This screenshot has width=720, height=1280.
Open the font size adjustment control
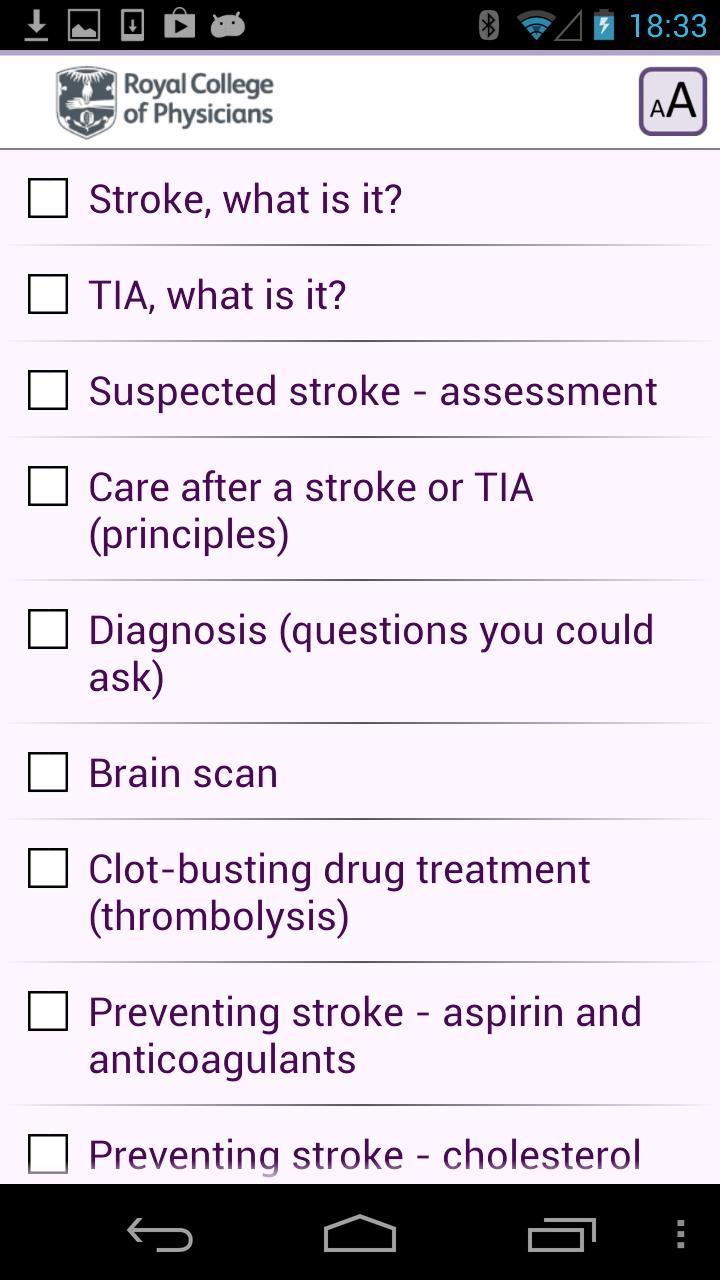pyautogui.click(x=671, y=100)
